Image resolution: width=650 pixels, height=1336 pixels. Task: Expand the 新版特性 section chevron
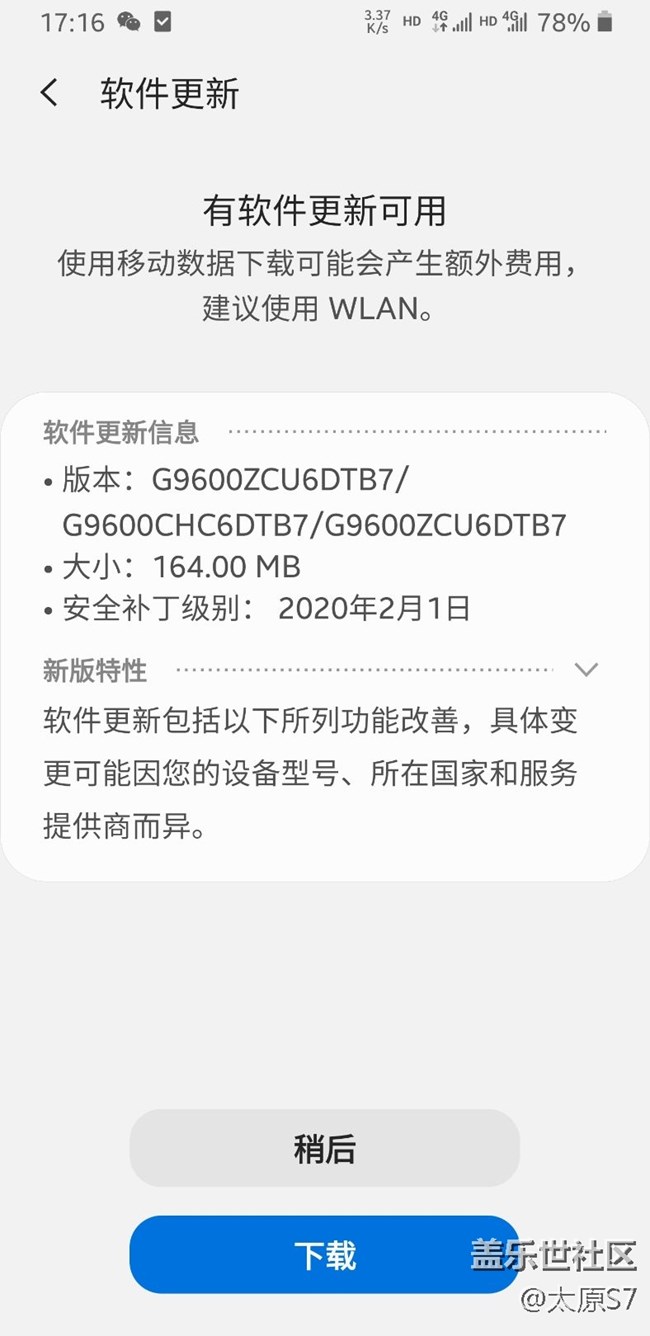(586, 669)
